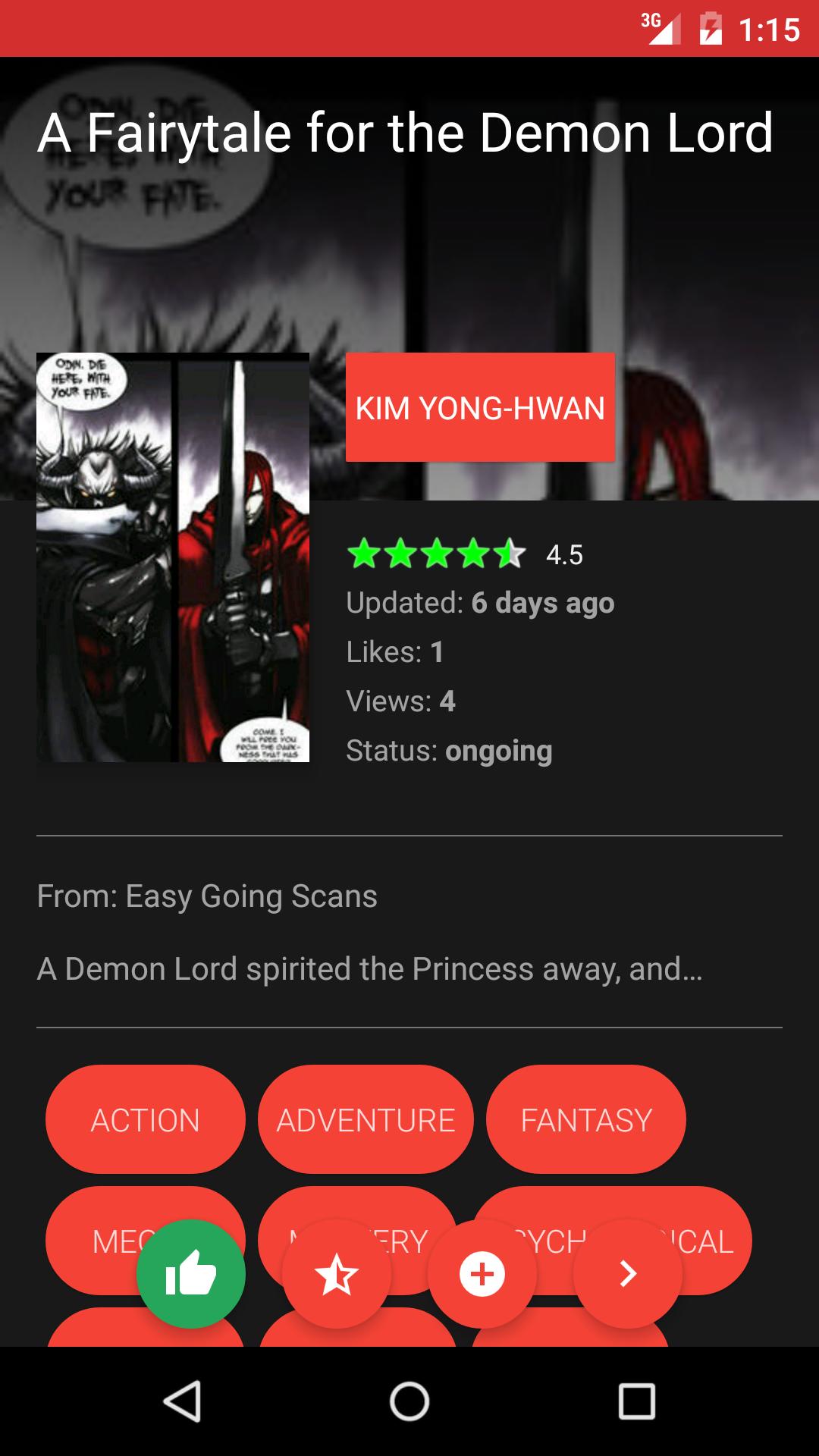Add this manga with the plus button

click(x=482, y=1274)
